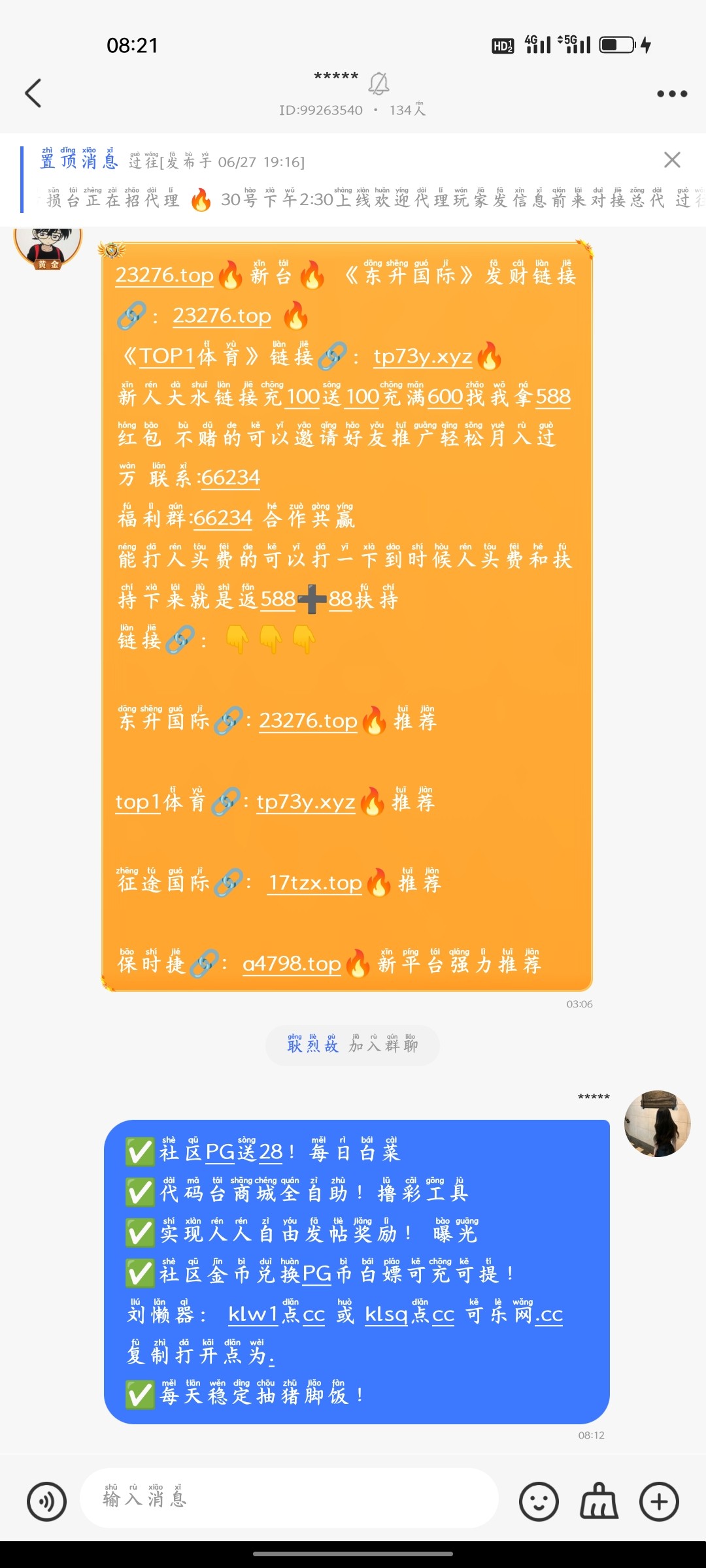Focus the 输入消息 message field

[x=288, y=1499]
